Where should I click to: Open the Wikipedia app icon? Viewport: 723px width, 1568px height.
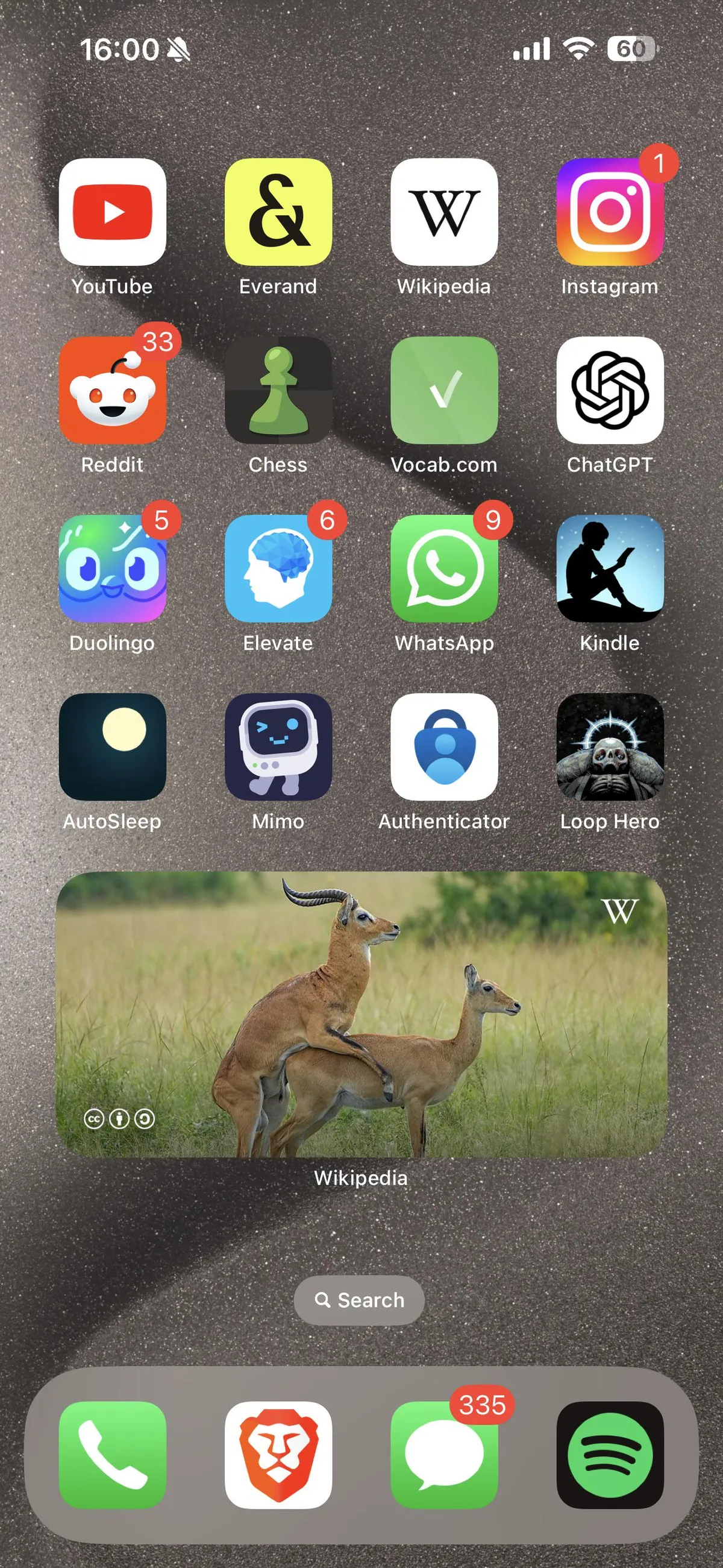(443, 212)
